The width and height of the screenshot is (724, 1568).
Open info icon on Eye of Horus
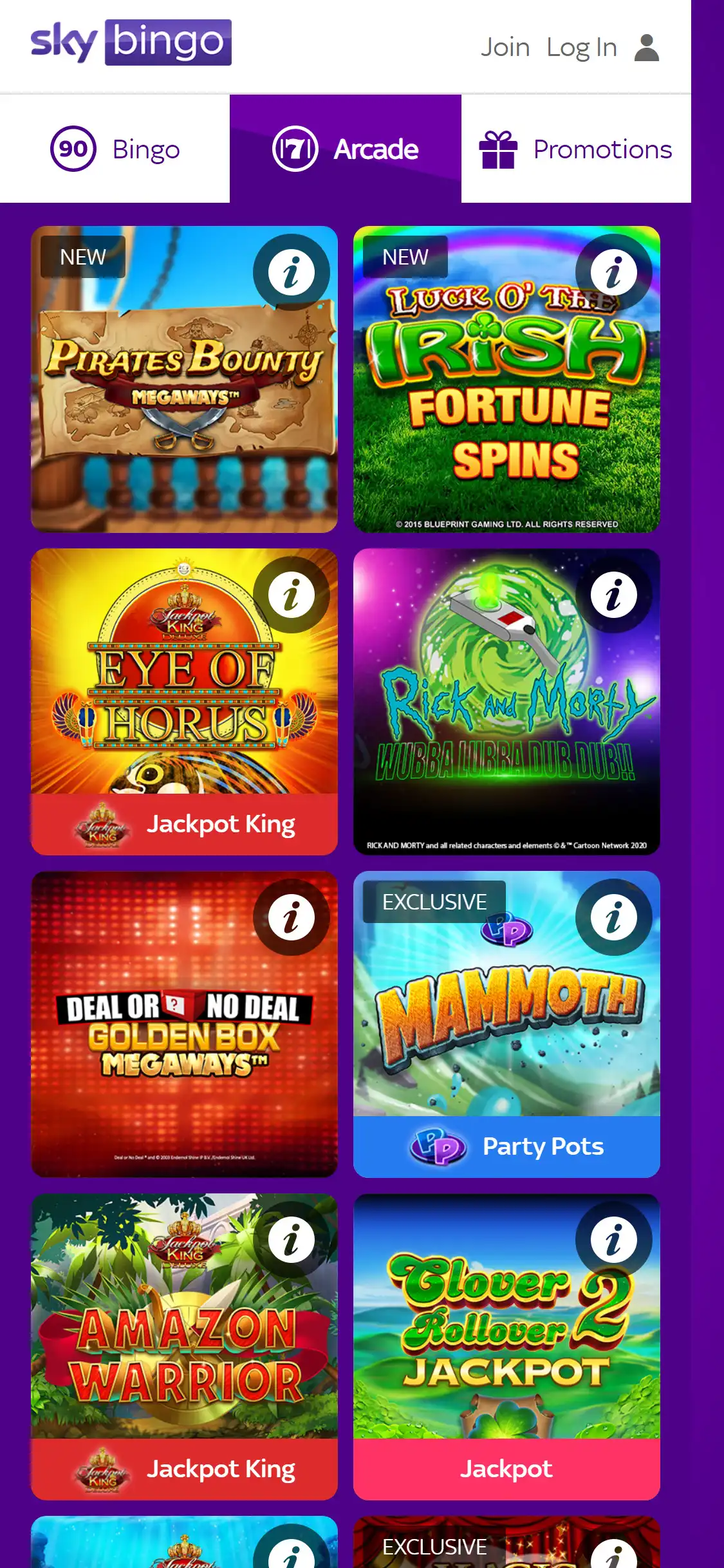tap(291, 595)
